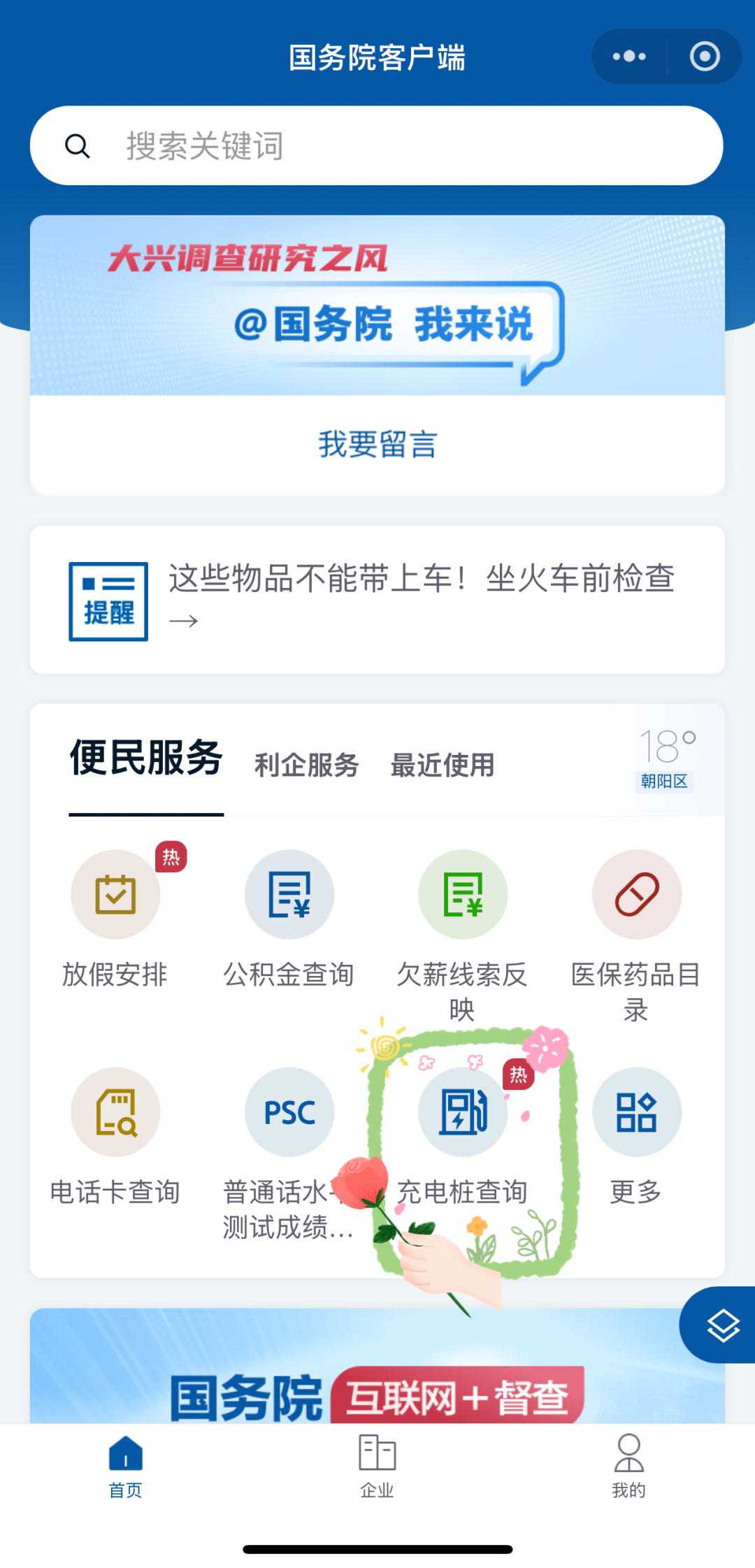Click the 我要留言 leave a message button
This screenshot has width=755, height=1568.
pos(377,444)
